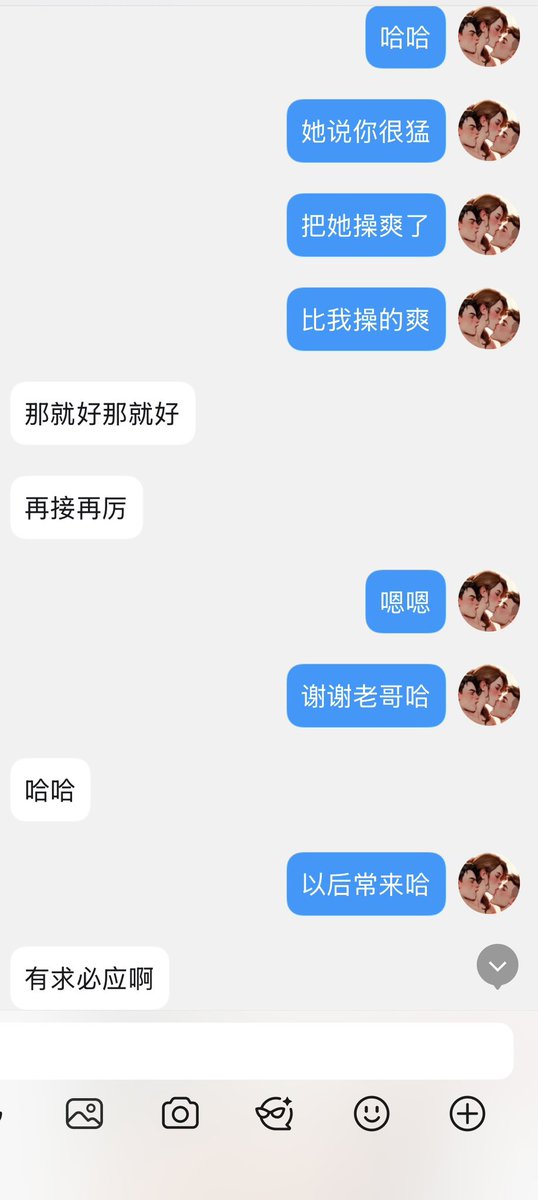Viewport: 538px width, 1200px height.
Task: Open the photo gallery picker
Action: point(84,1113)
